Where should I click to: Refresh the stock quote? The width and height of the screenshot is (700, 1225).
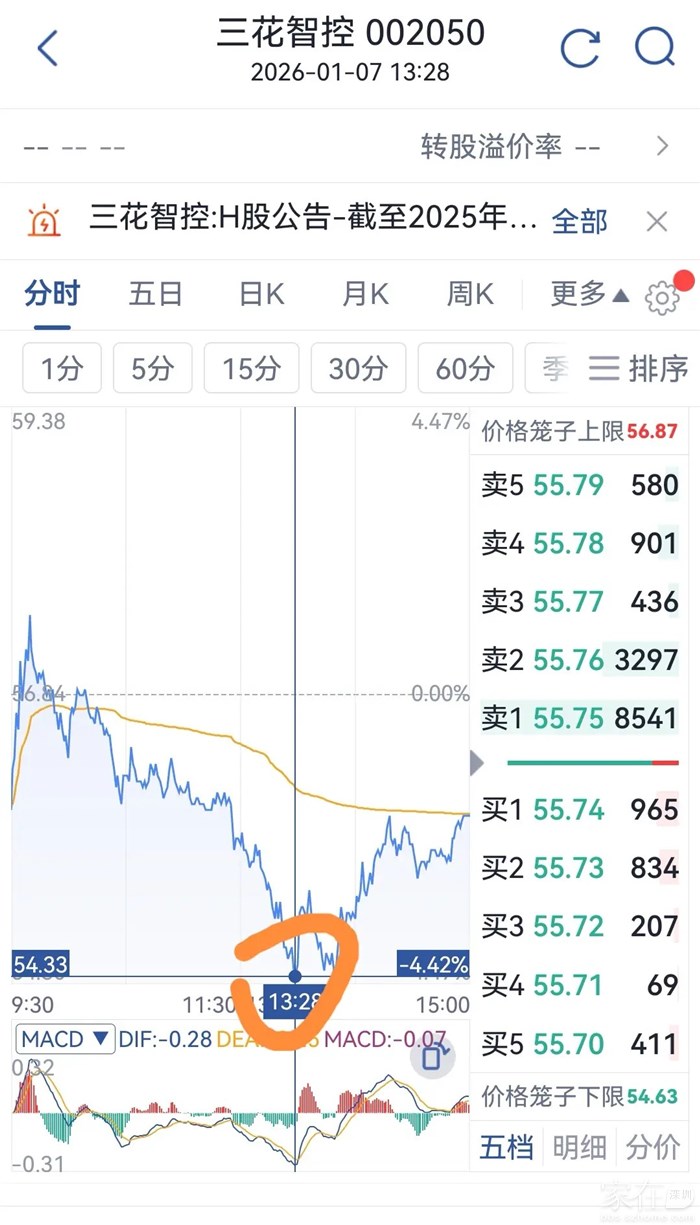coord(580,48)
